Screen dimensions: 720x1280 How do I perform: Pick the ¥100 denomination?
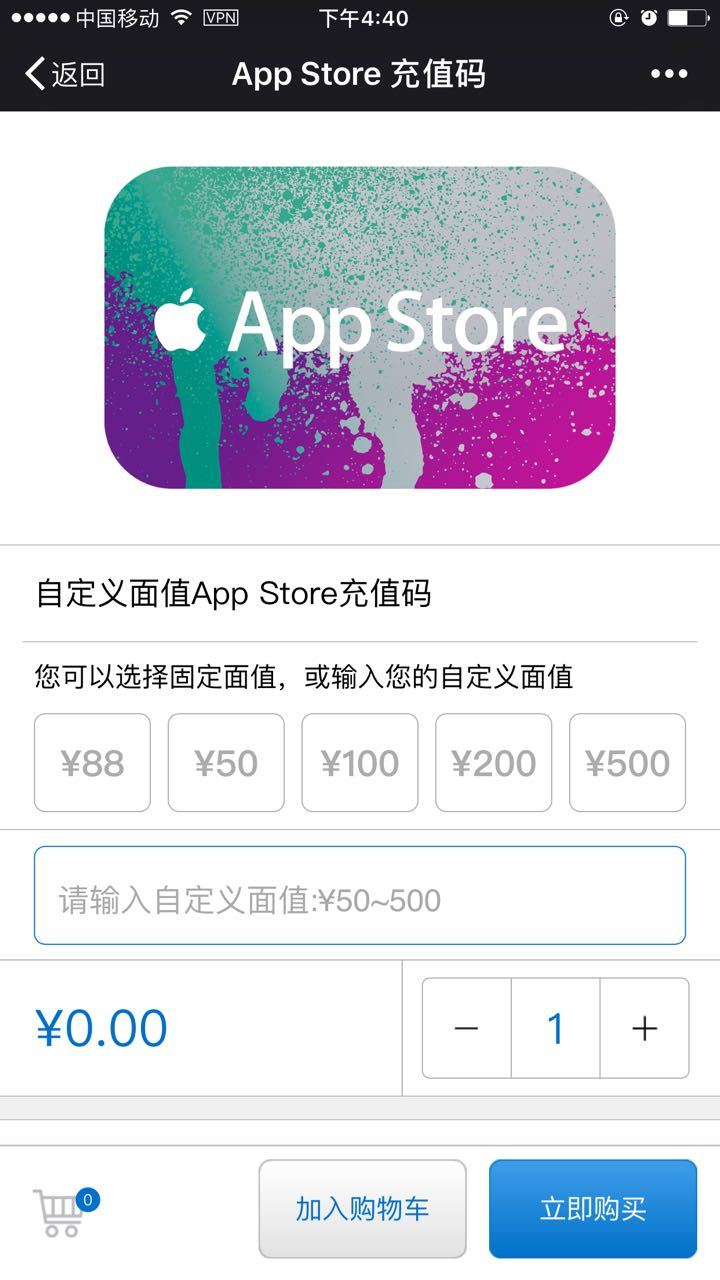360,763
